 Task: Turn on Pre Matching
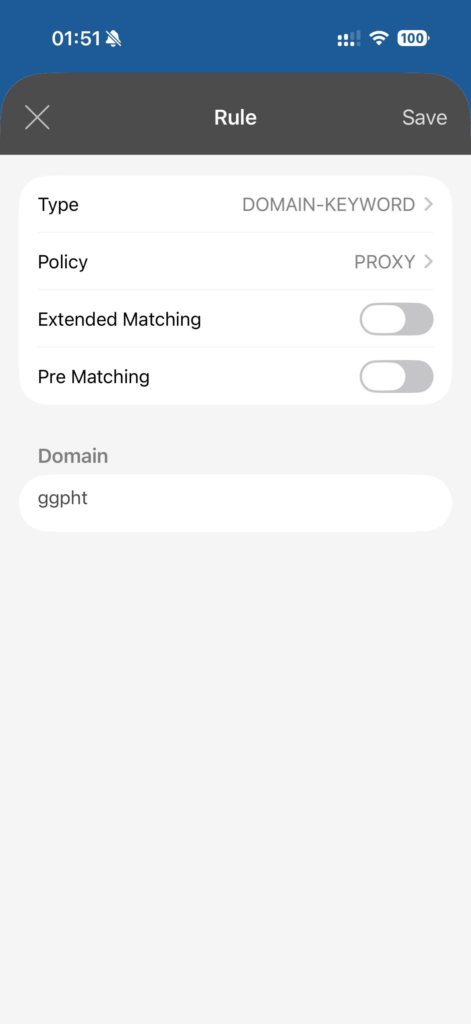tap(397, 377)
